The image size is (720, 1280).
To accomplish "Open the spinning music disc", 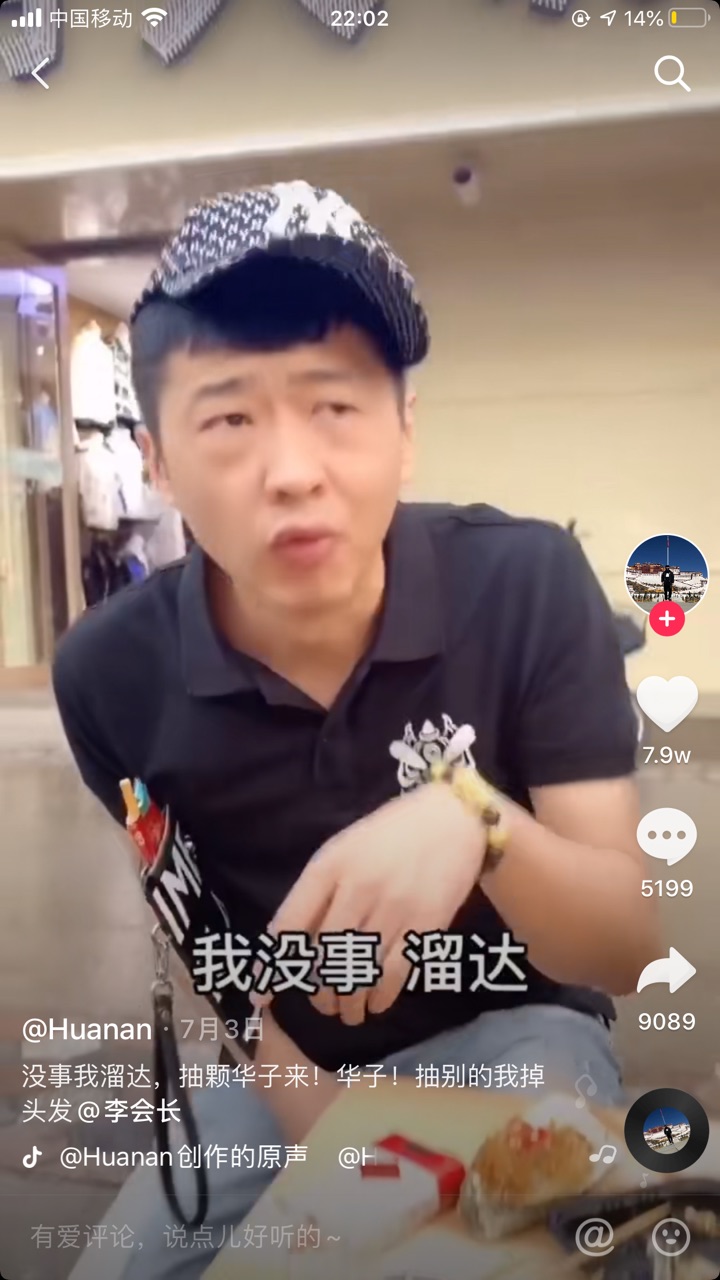I will [x=666, y=1130].
